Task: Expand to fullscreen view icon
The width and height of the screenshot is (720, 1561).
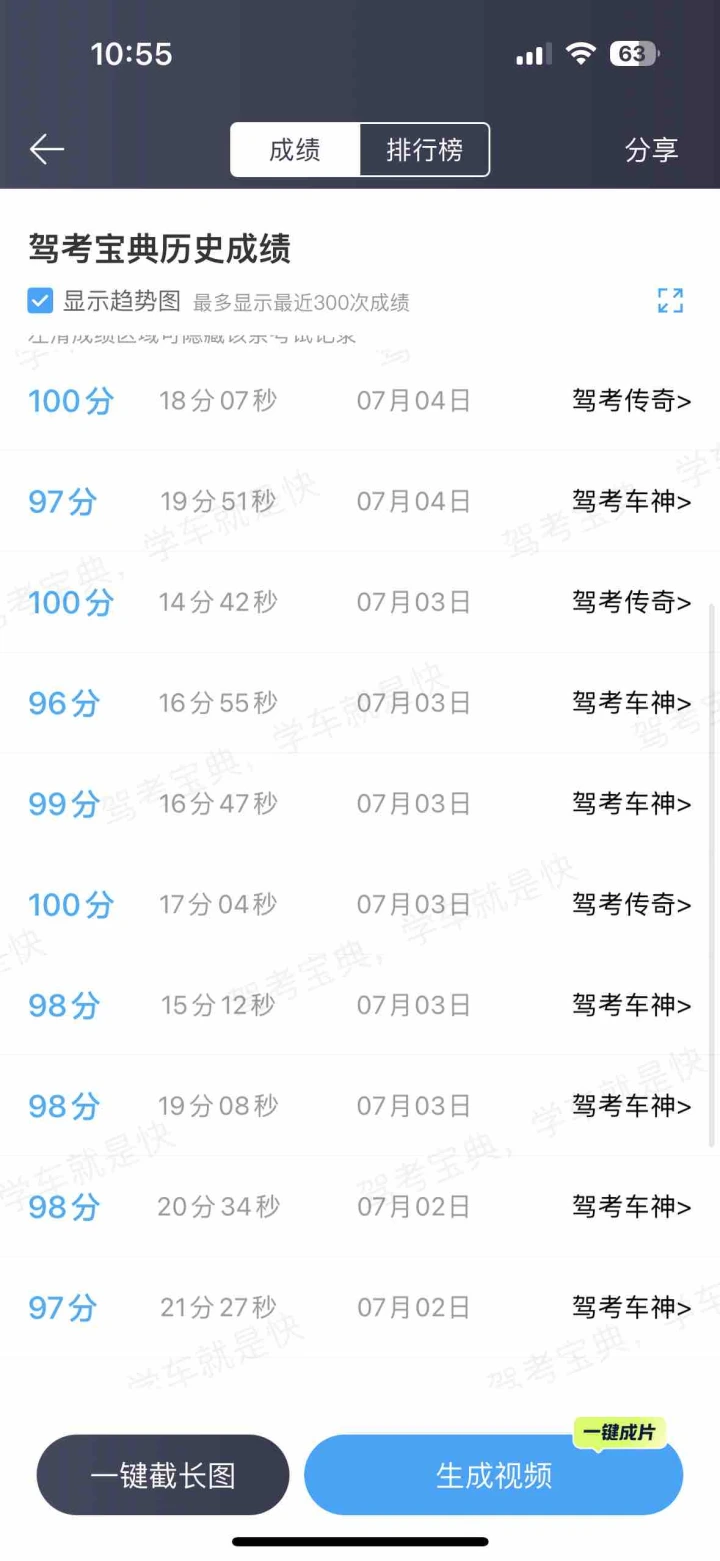Action: point(670,300)
